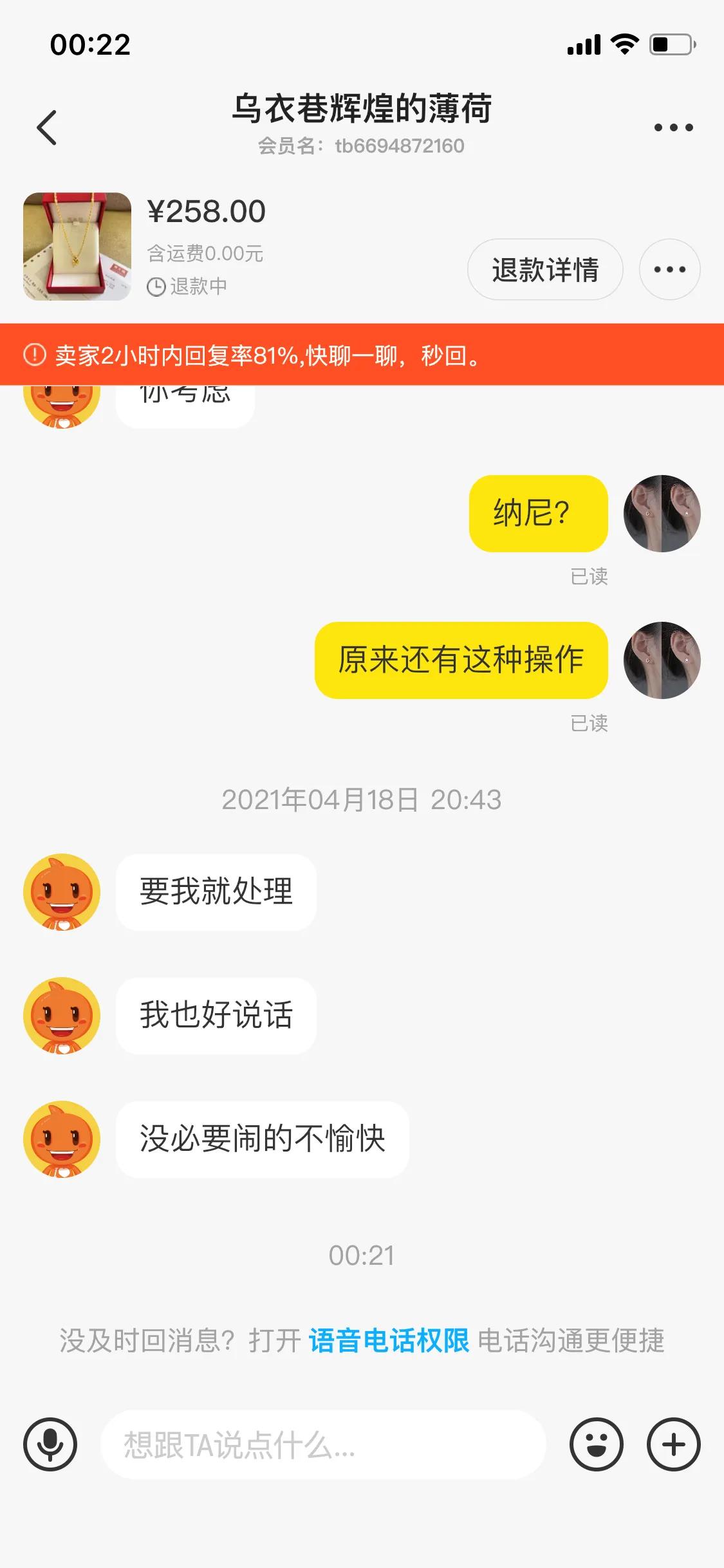Tap the circular more options beside 退款详情
This screenshot has width=724, height=1568.
coord(669,270)
